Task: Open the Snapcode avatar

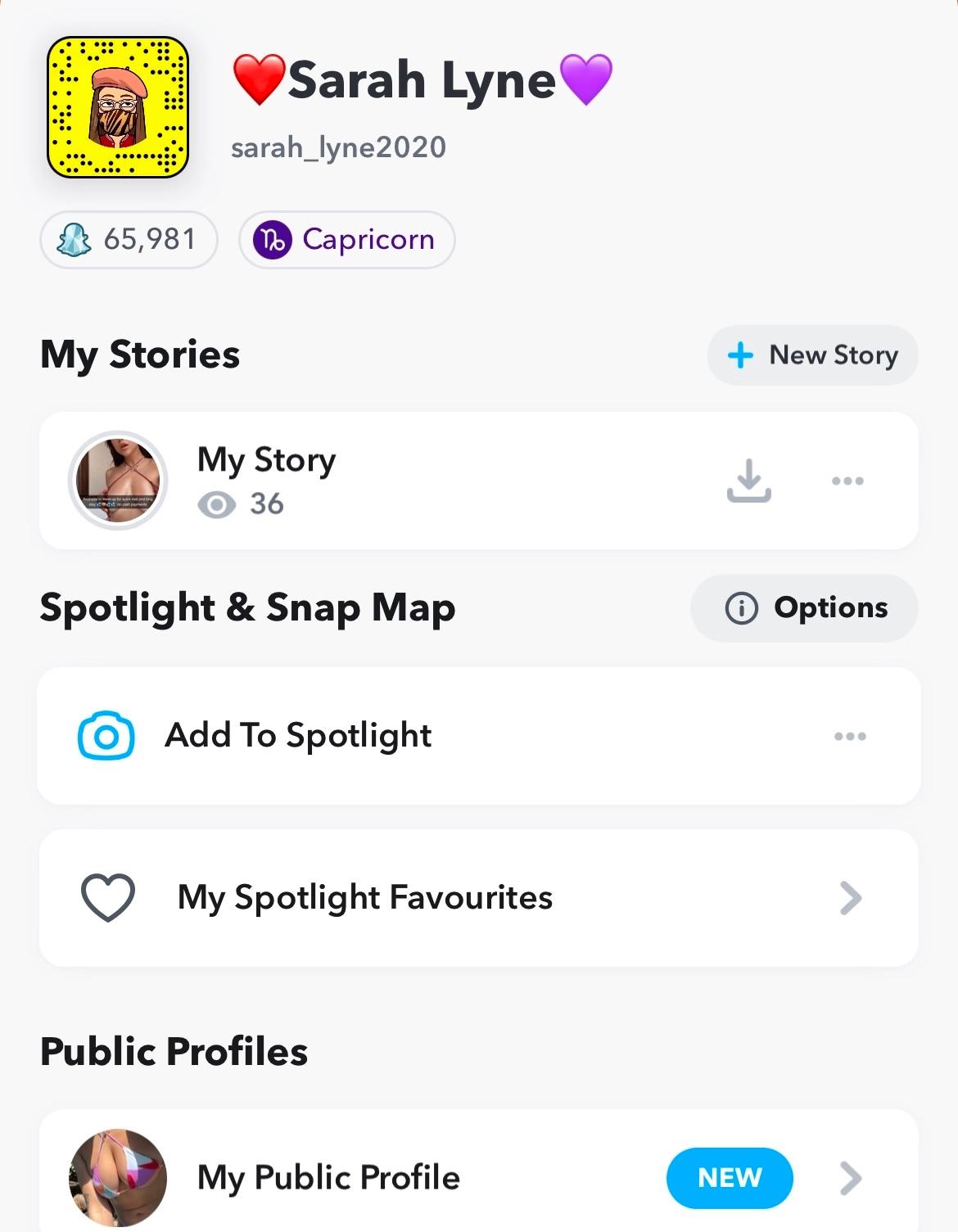Action: click(x=118, y=107)
